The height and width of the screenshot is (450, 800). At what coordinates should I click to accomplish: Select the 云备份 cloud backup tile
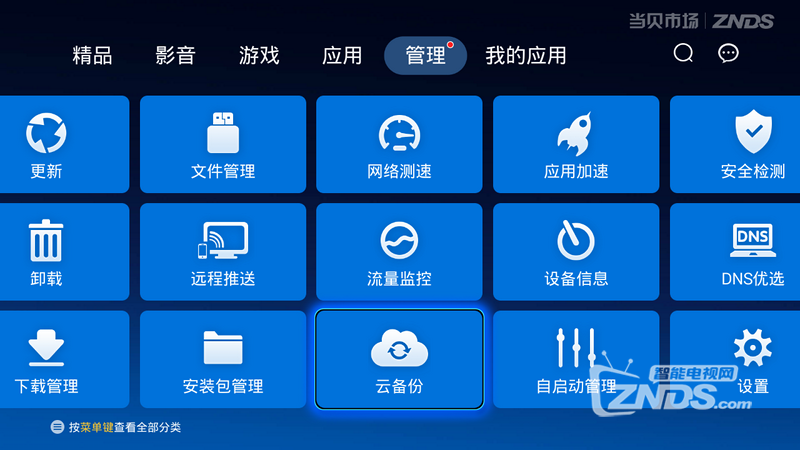pos(399,359)
